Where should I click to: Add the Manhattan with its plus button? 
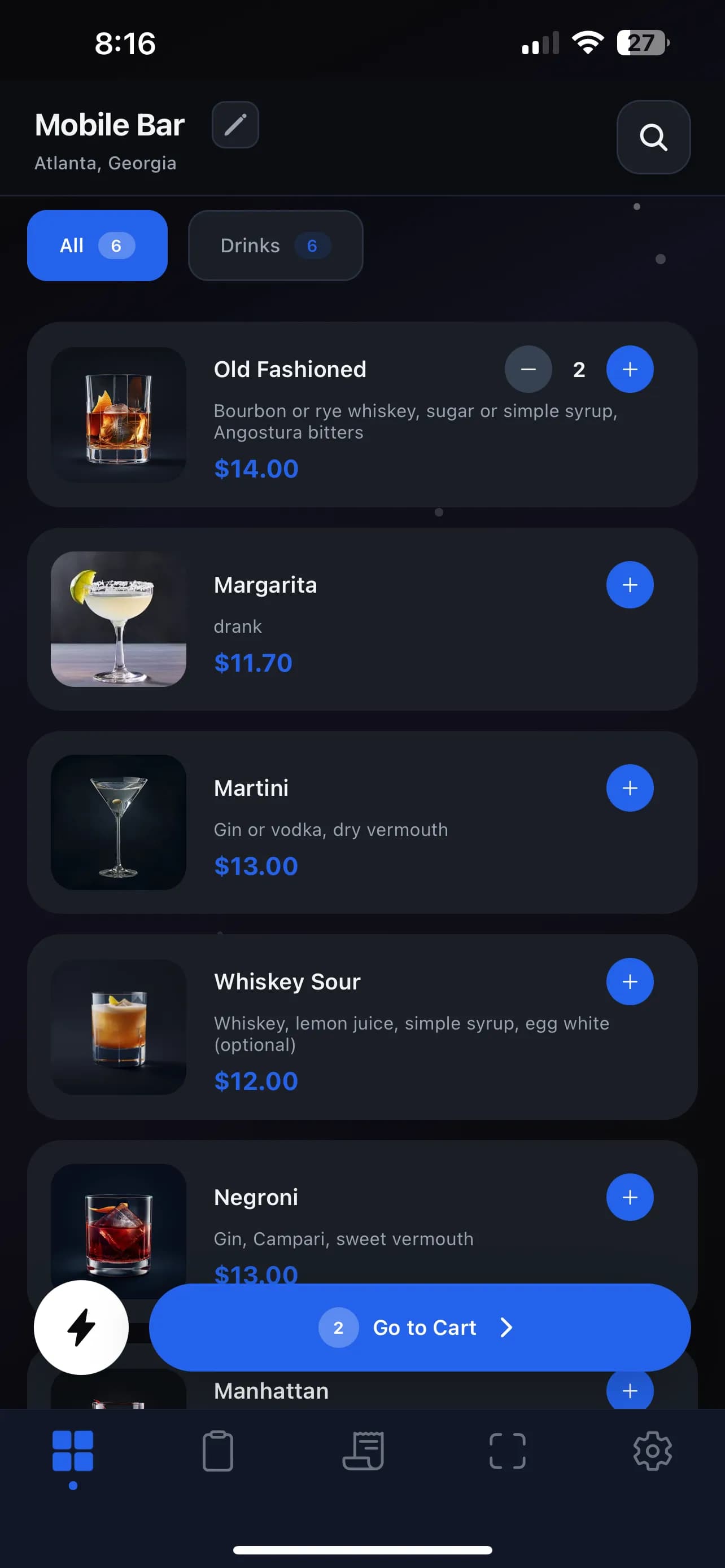[630, 1391]
